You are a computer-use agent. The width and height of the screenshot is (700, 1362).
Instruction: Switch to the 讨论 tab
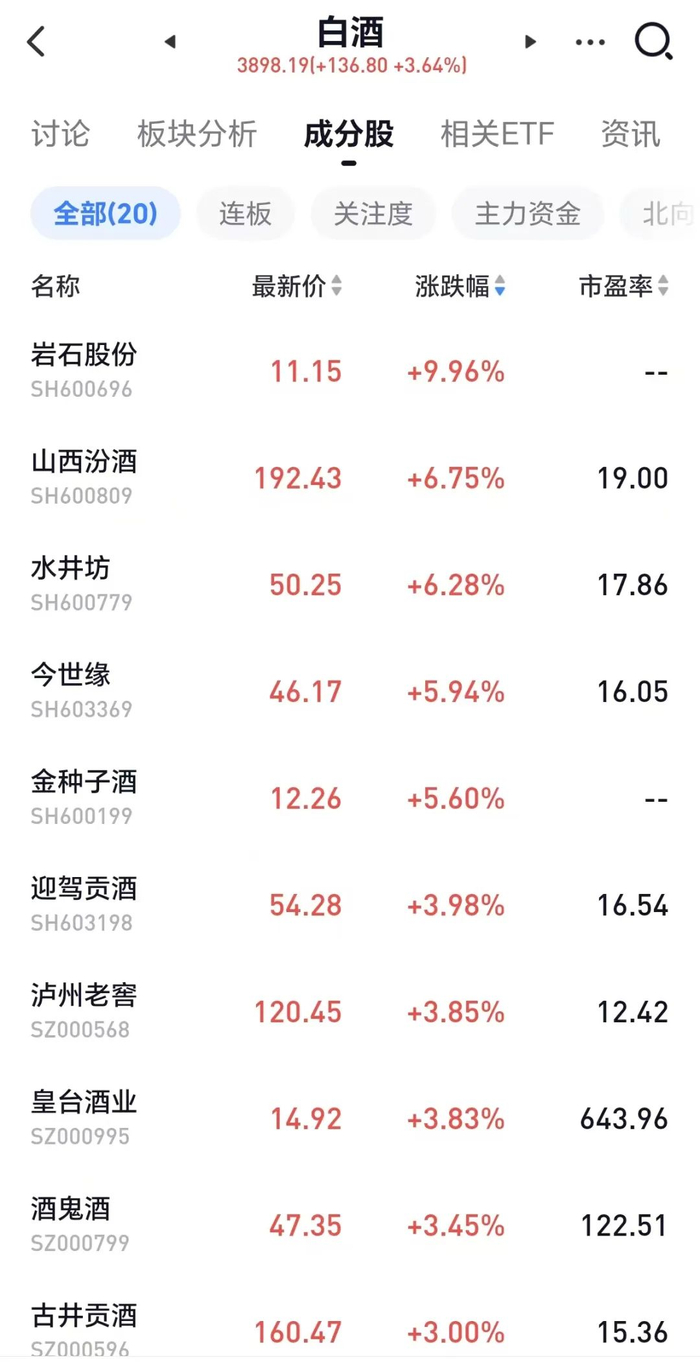click(x=60, y=134)
